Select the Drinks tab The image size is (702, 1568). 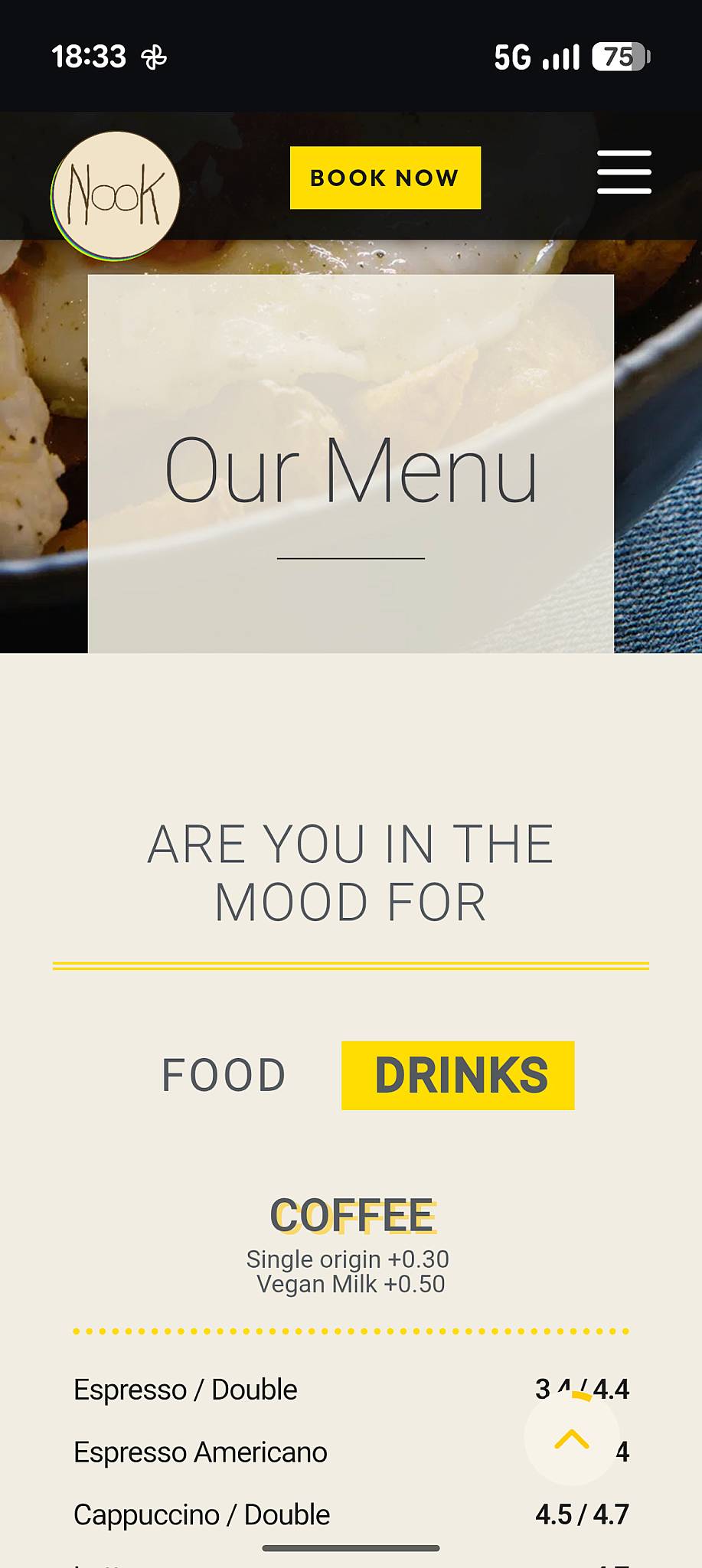pos(458,1075)
